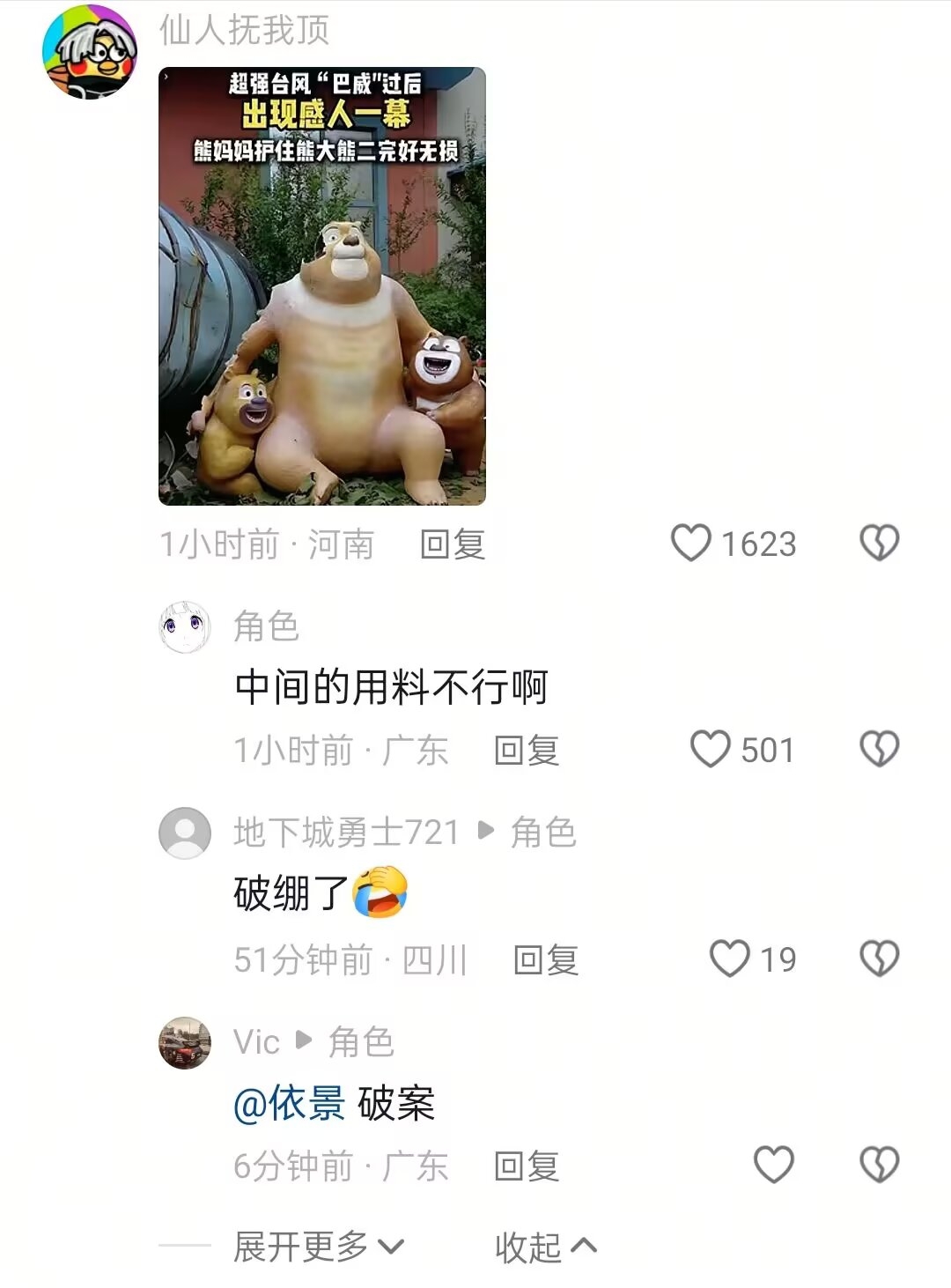Collapse the replies with 收起

point(546,1247)
